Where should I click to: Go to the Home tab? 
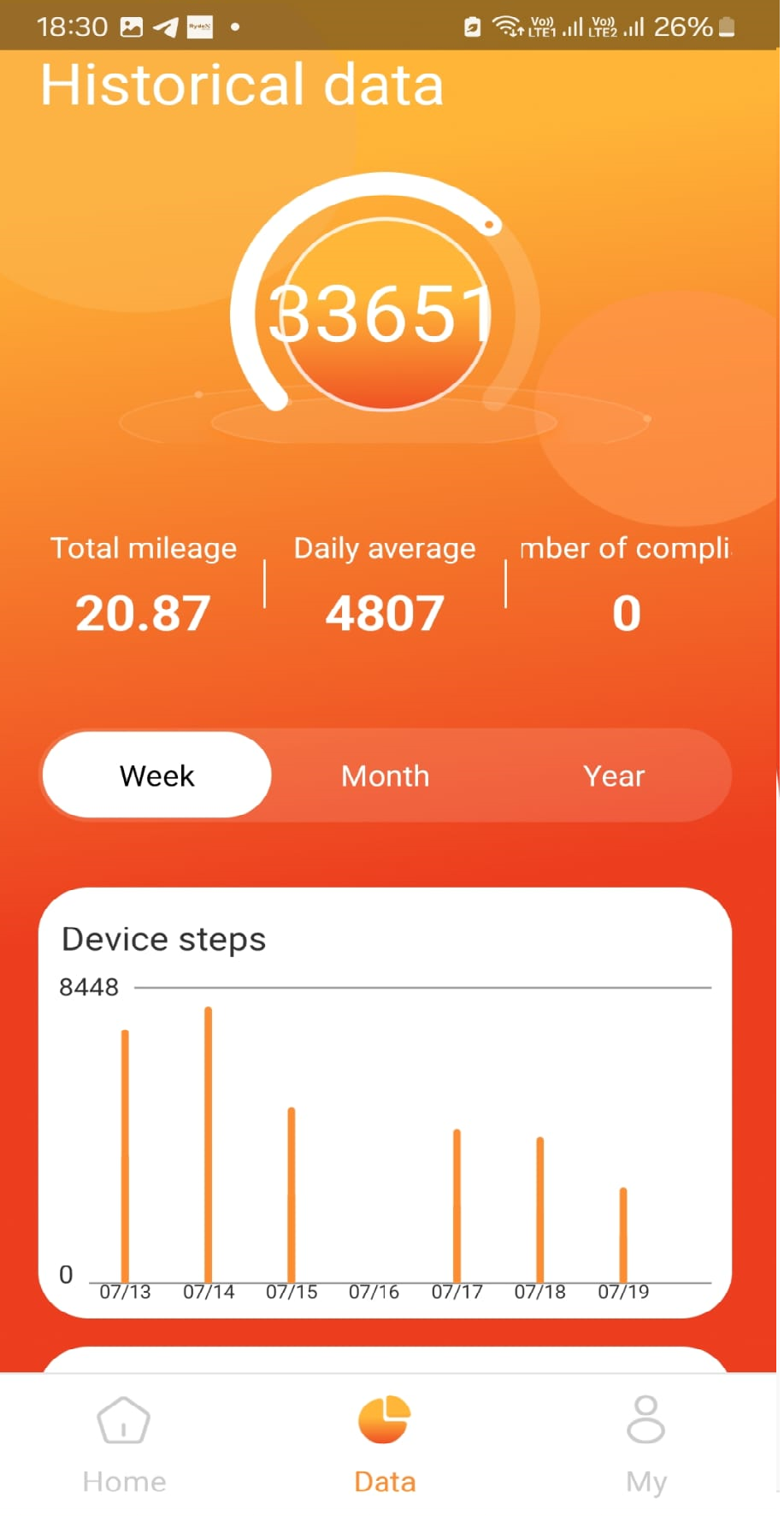click(x=124, y=1443)
